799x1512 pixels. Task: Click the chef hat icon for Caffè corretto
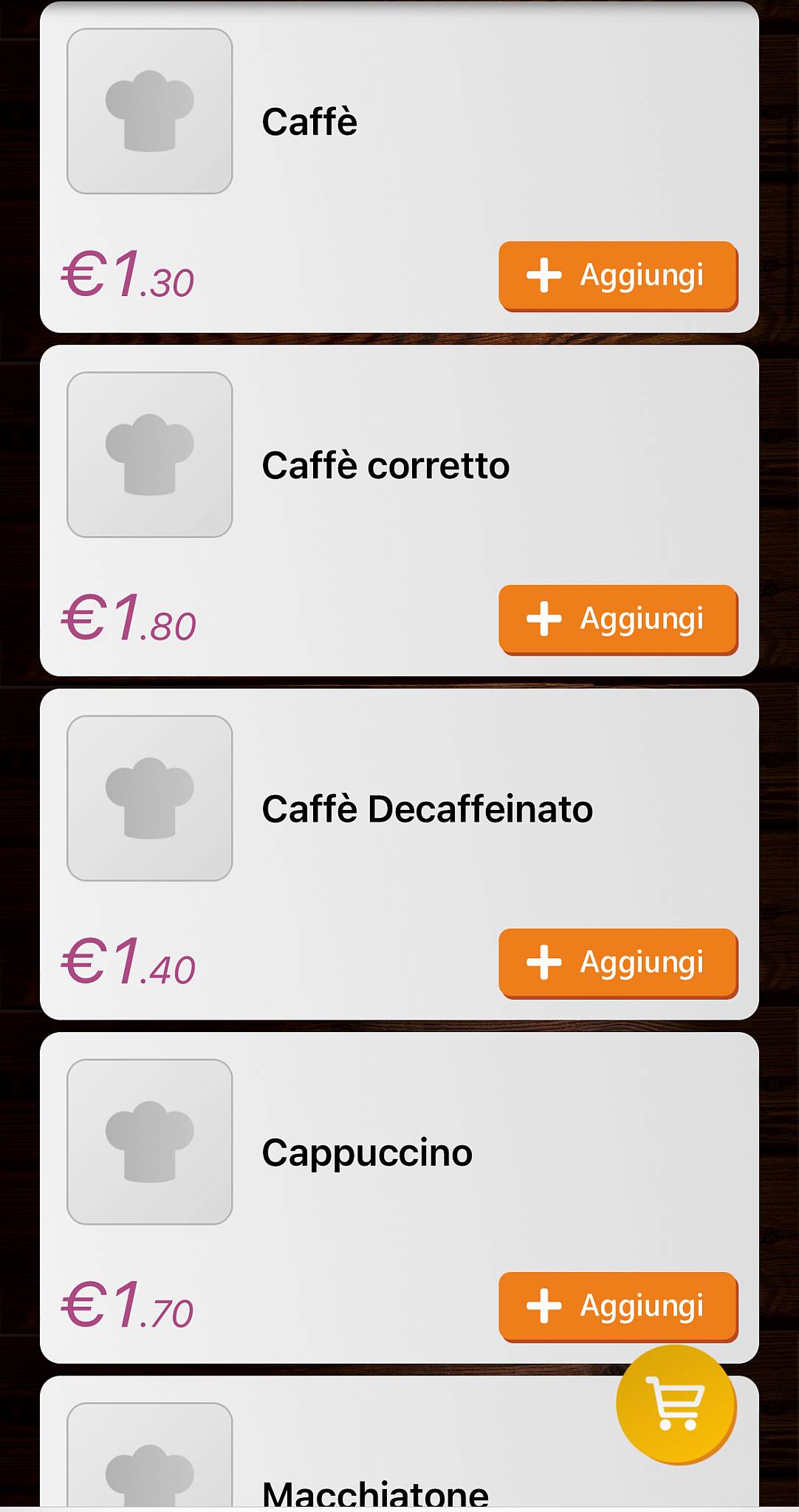(150, 454)
